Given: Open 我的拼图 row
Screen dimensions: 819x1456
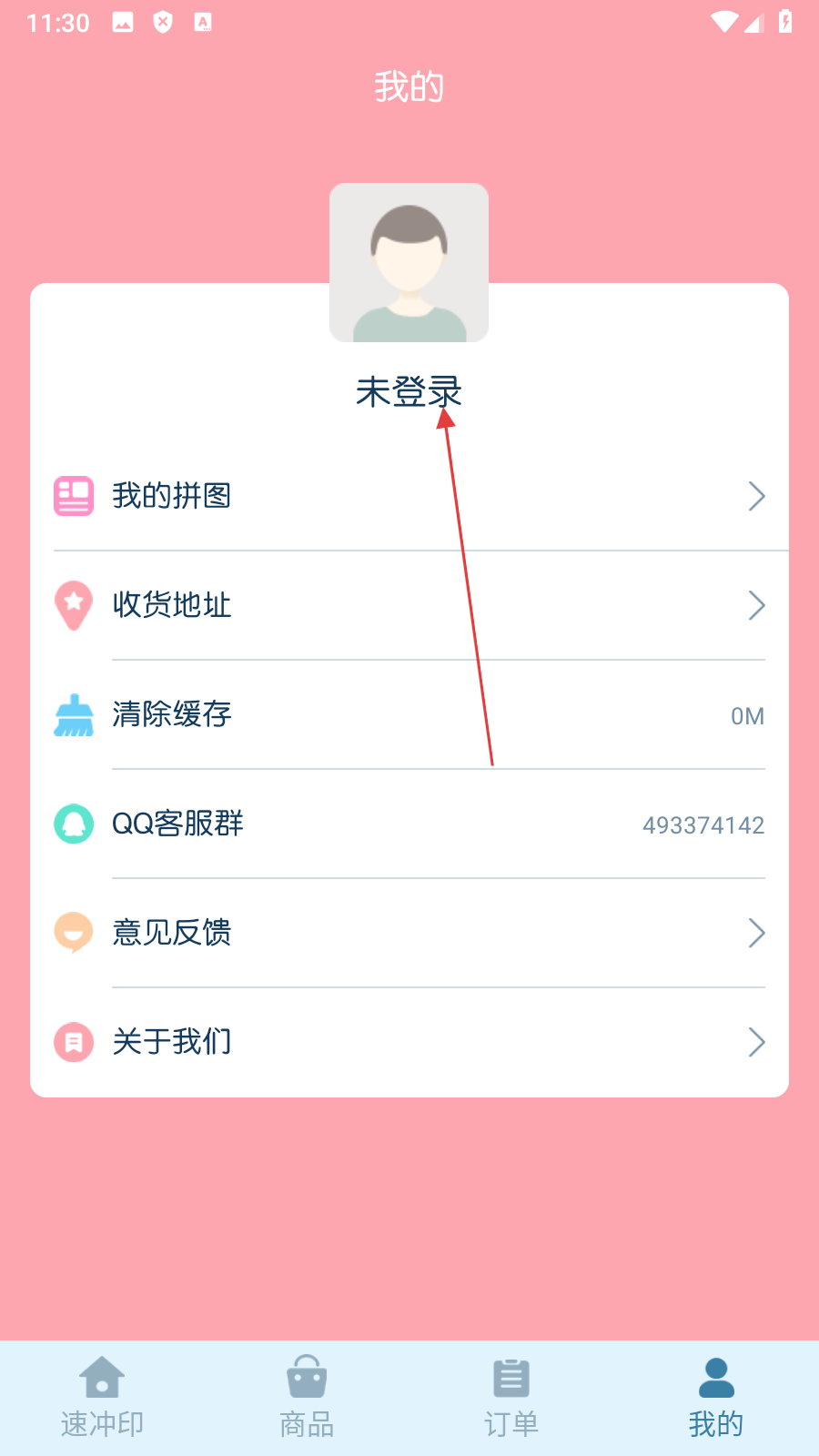Looking at the screenshot, I should [409, 496].
